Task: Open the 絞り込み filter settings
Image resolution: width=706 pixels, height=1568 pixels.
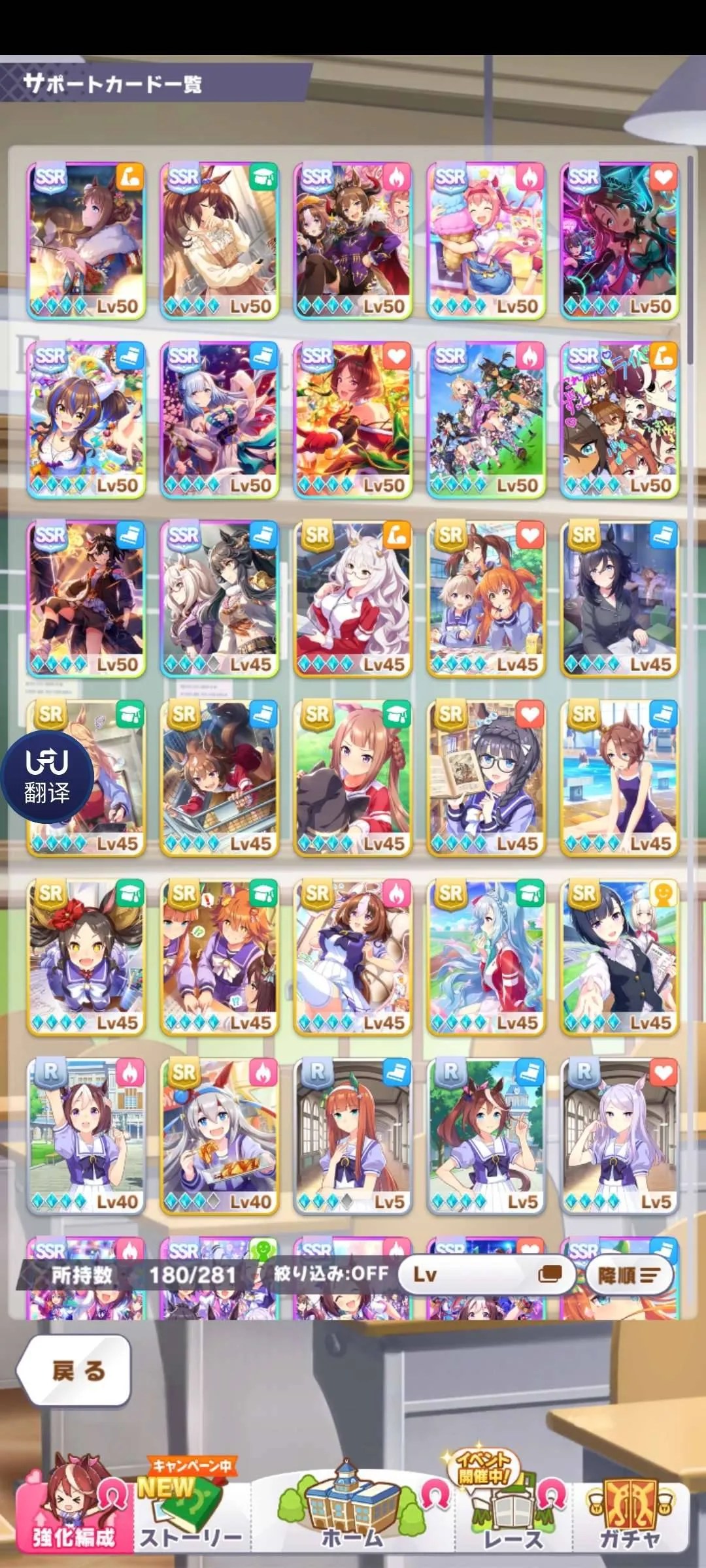Action: [331, 1273]
